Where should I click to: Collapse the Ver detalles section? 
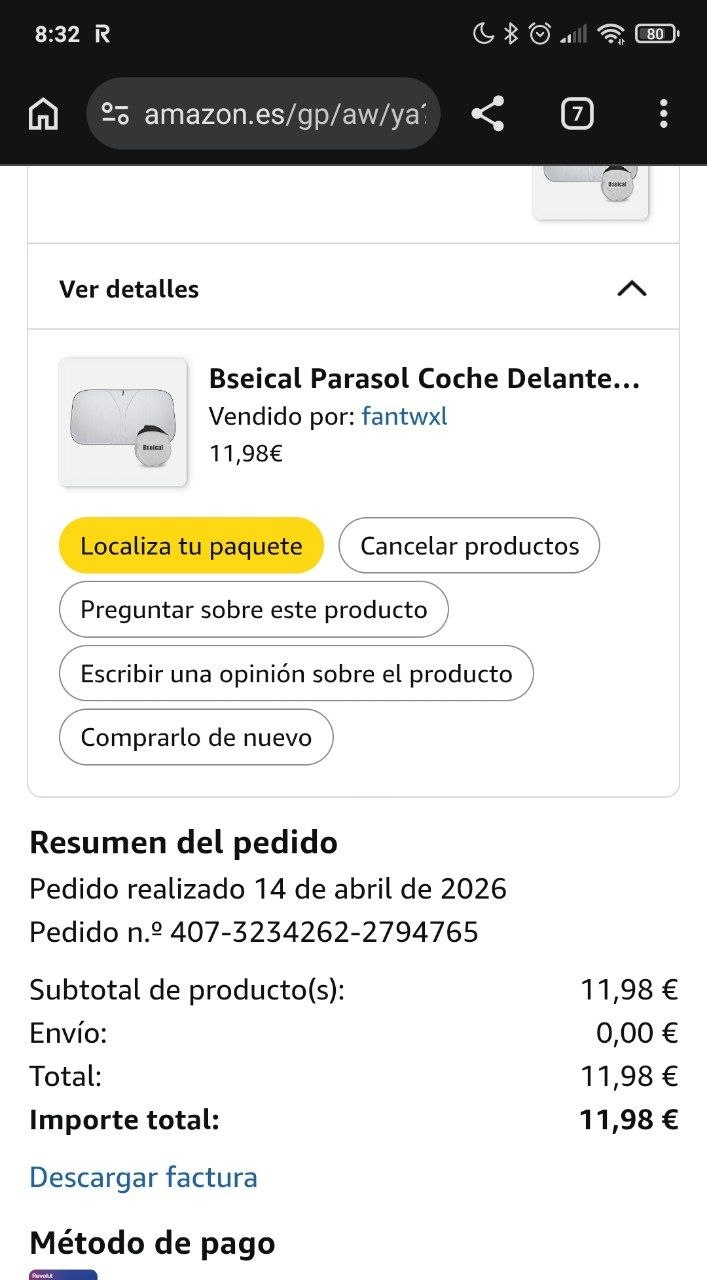point(632,289)
